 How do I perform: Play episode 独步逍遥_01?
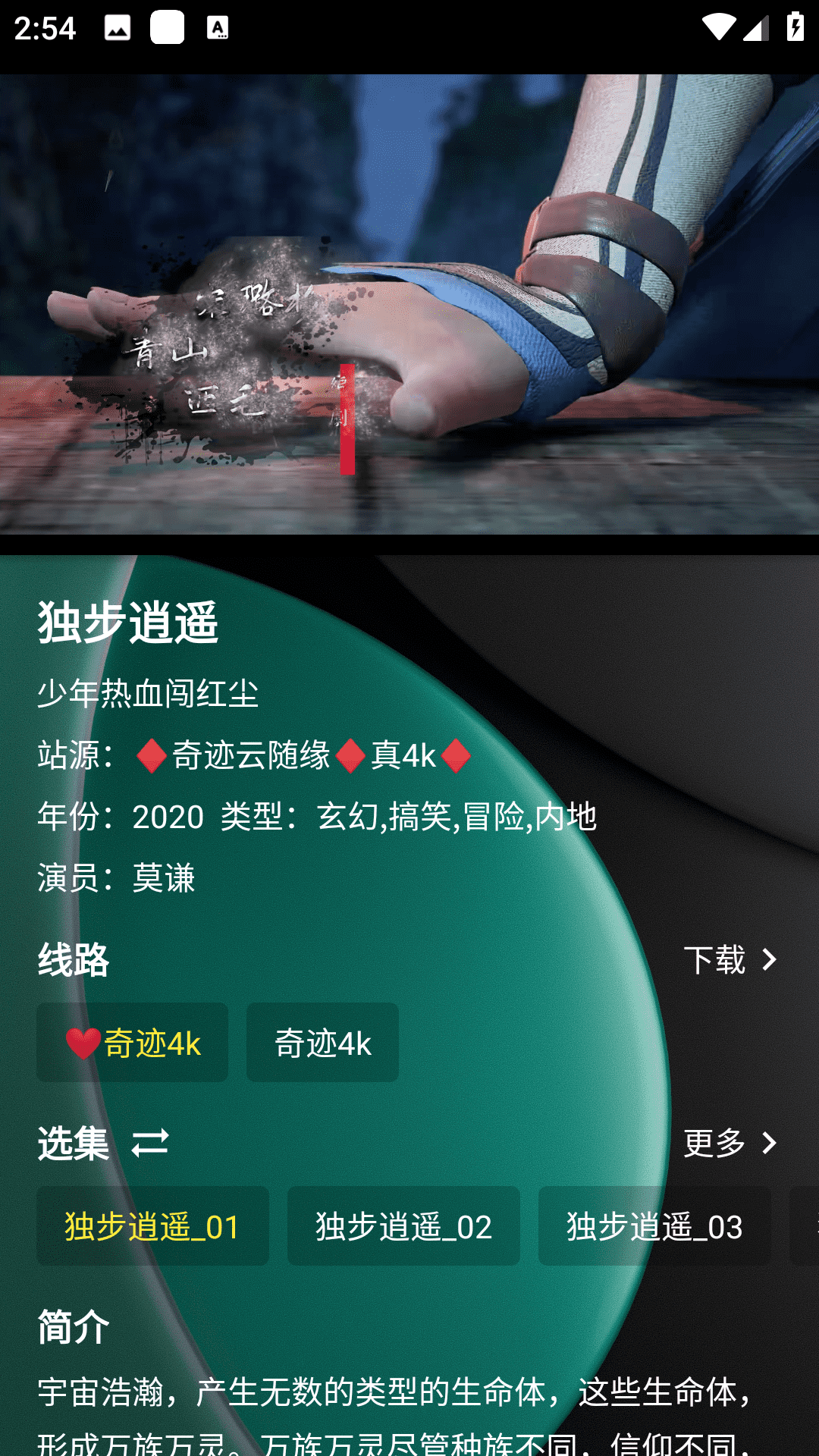pyautogui.click(x=152, y=1226)
